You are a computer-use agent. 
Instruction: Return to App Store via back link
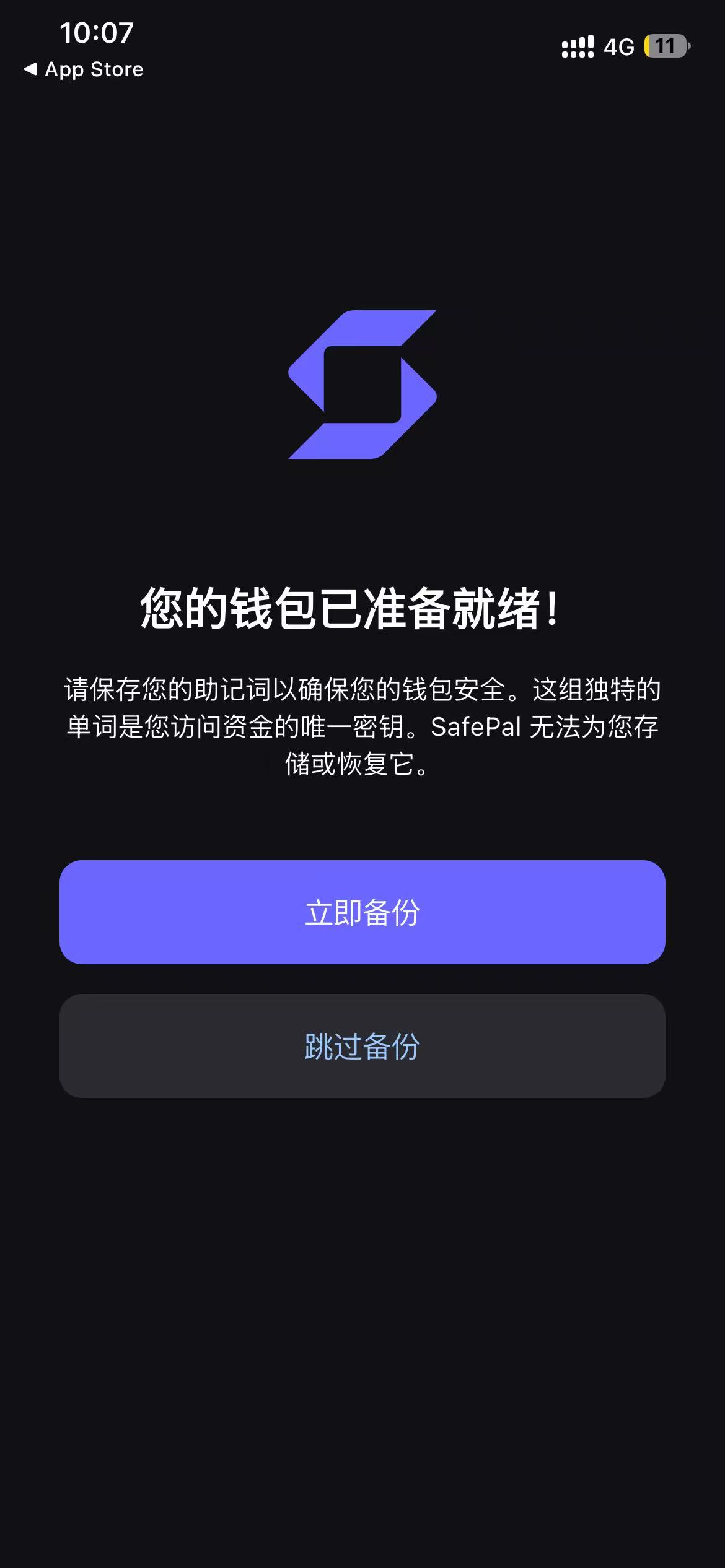[83, 69]
